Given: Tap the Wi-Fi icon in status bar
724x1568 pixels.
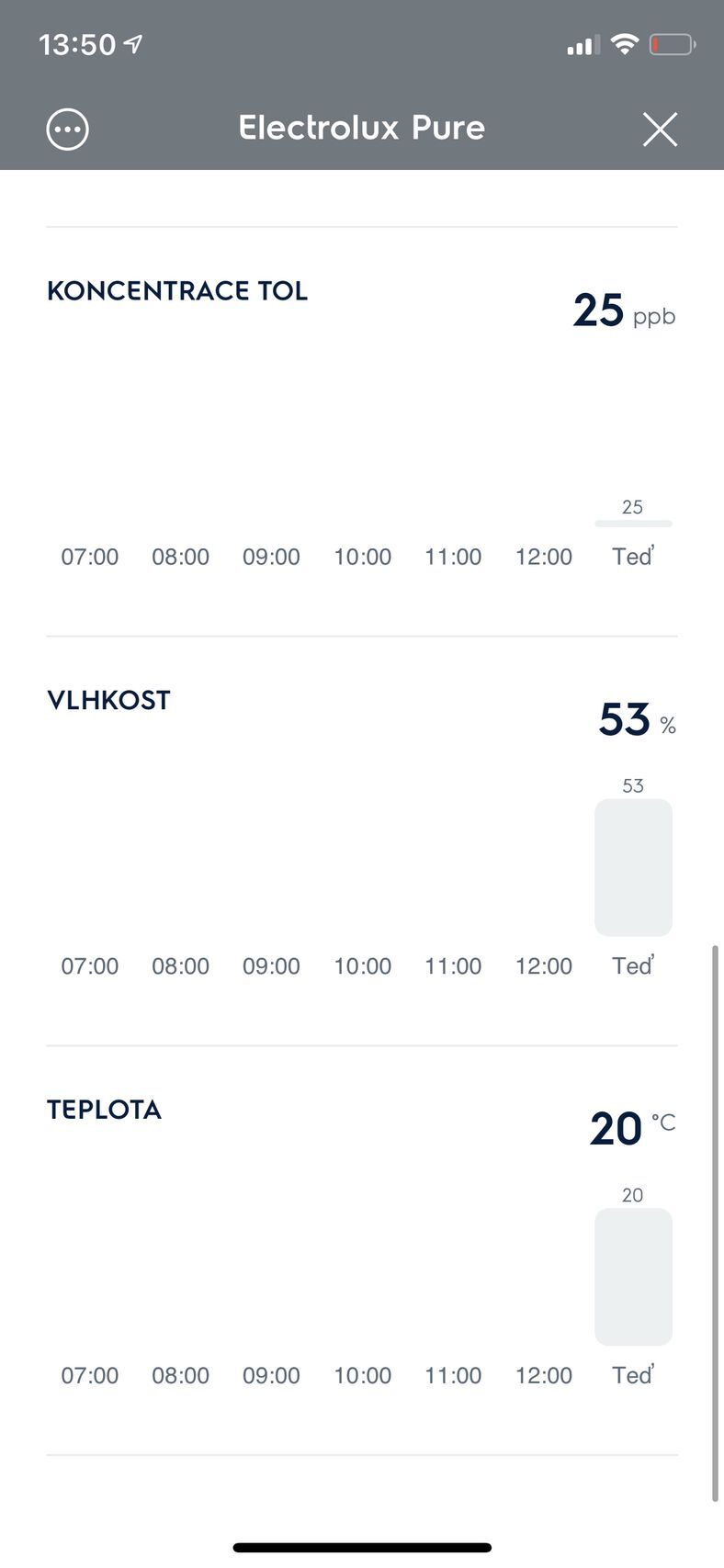Looking at the screenshot, I should [626, 42].
